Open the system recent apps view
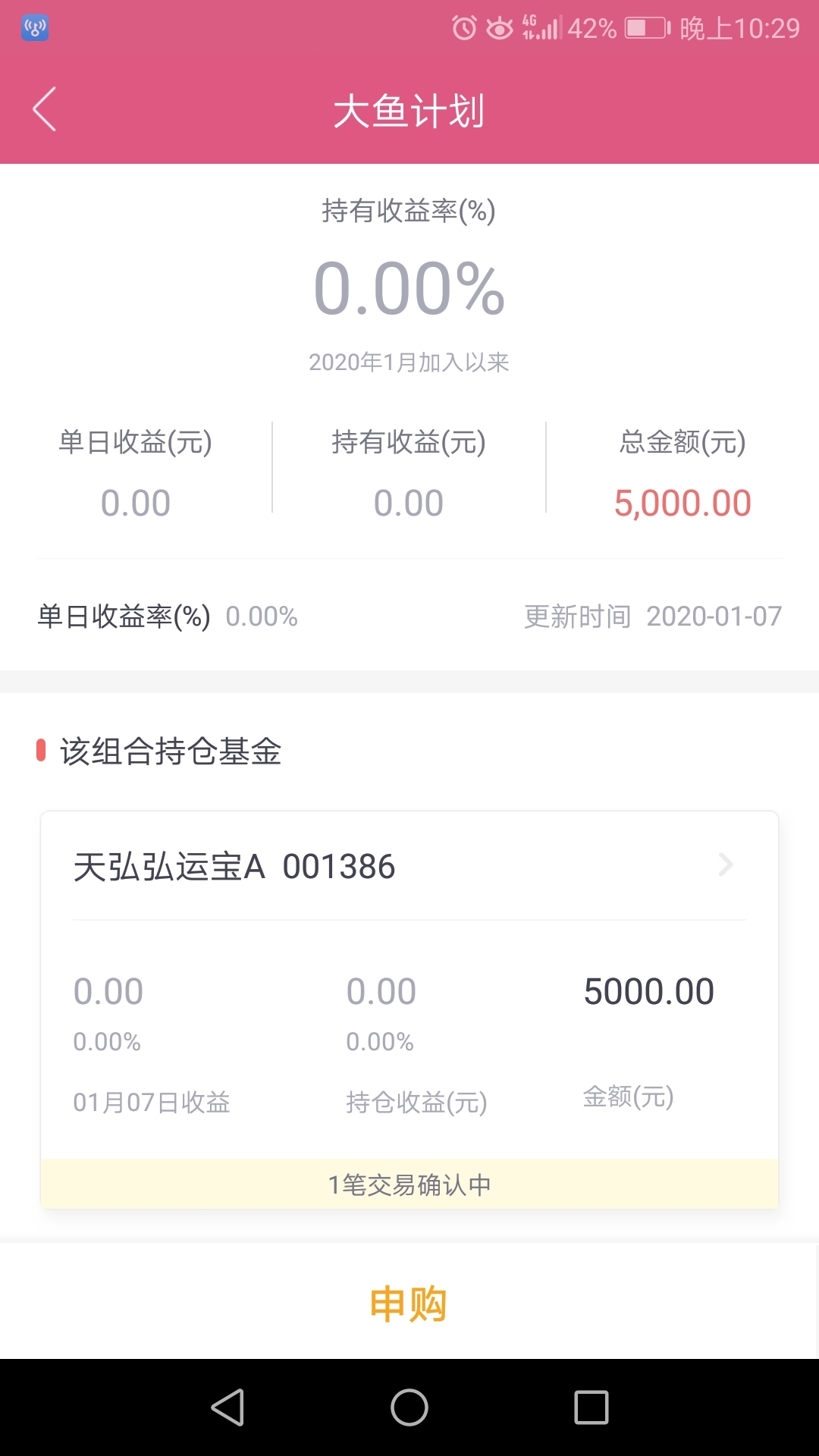The width and height of the screenshot is (819, 1456). point(591,1407)
